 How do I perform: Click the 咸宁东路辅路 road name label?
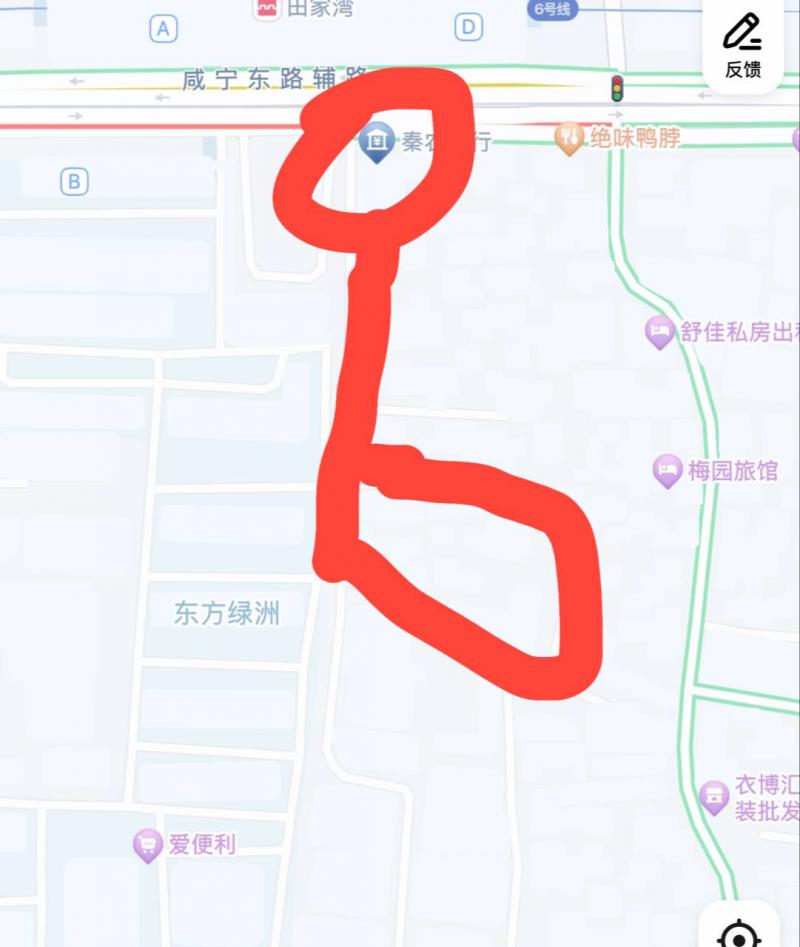pyautogui.click(x=275, y=76)
